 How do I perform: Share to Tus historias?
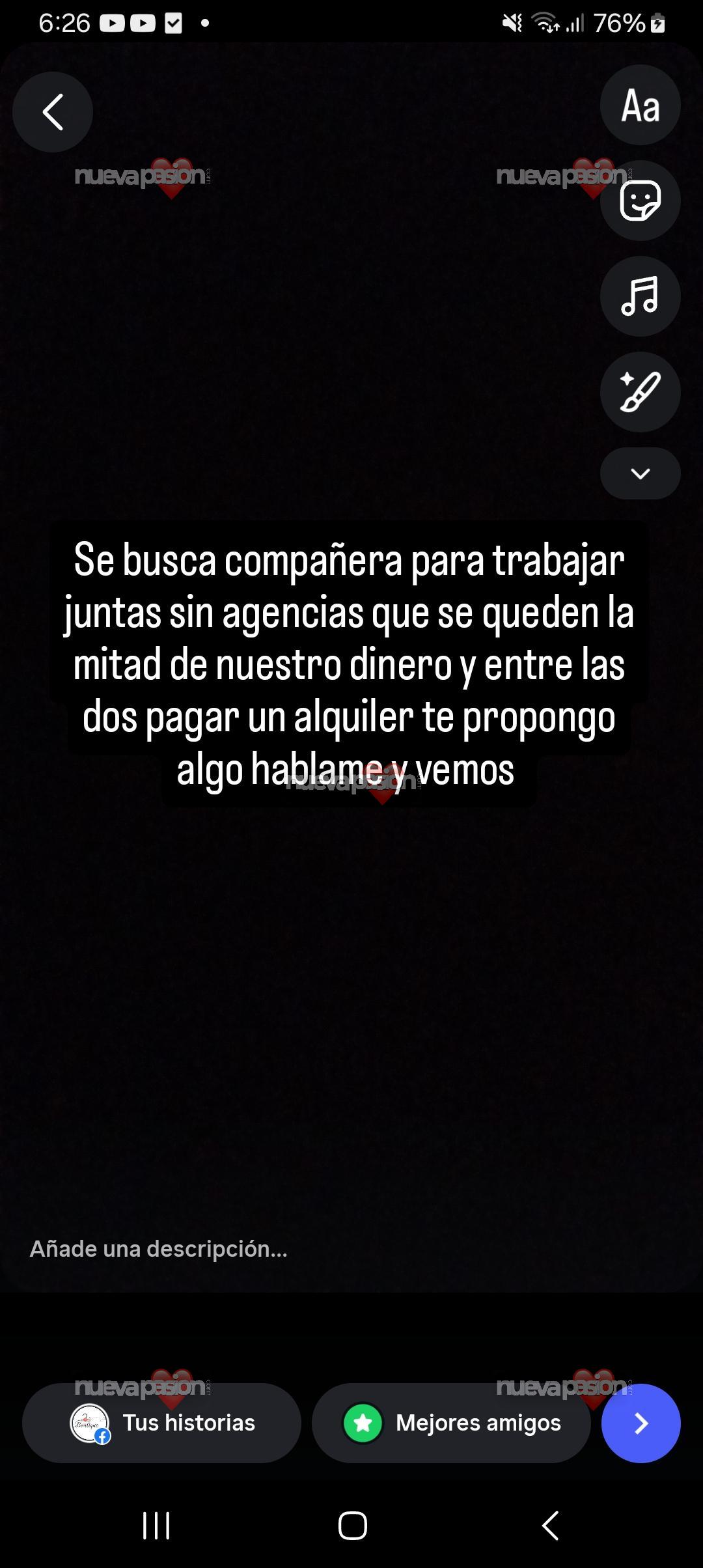161,1423
